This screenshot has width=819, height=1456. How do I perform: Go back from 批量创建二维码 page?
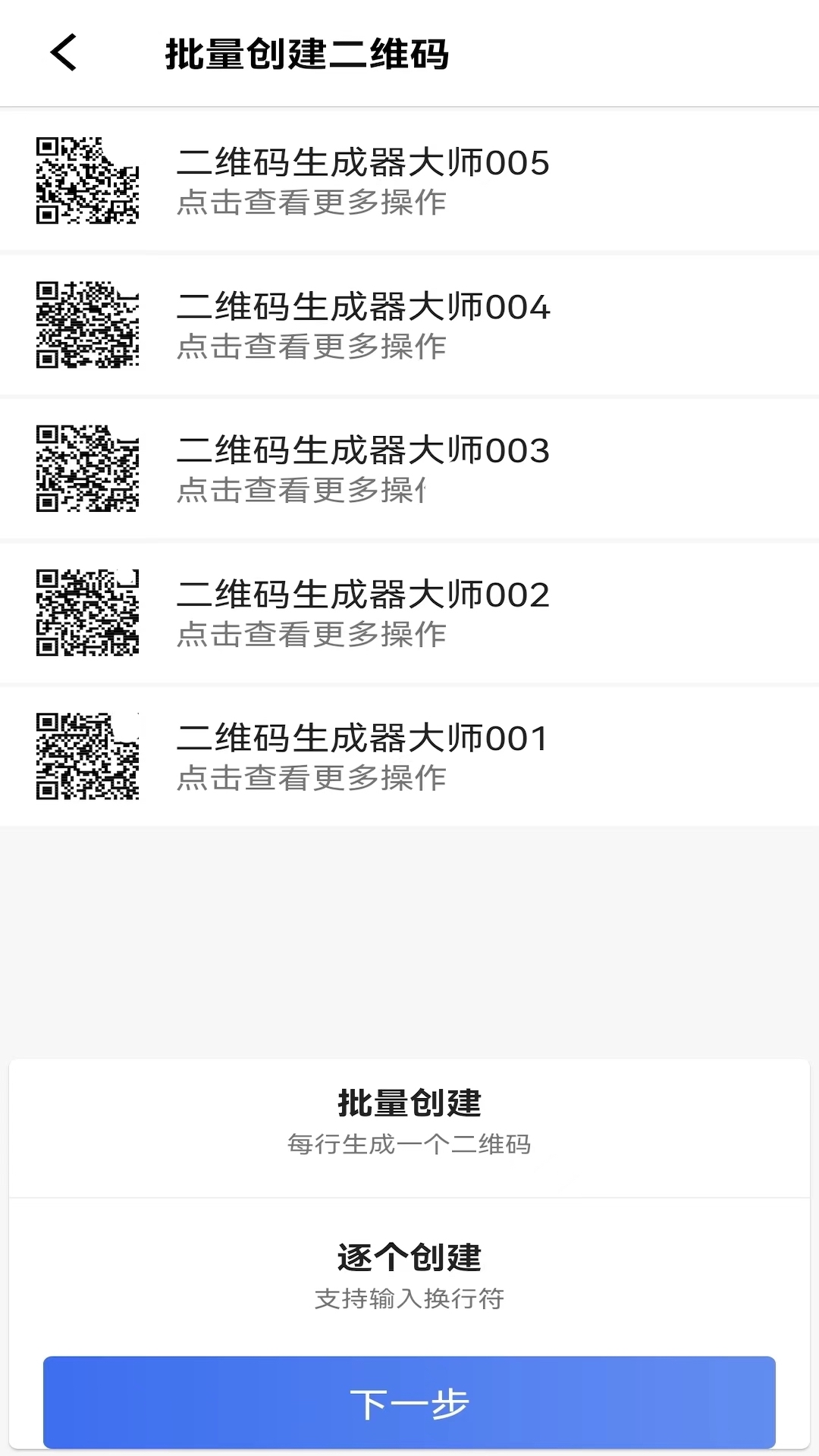click(64, 53)
